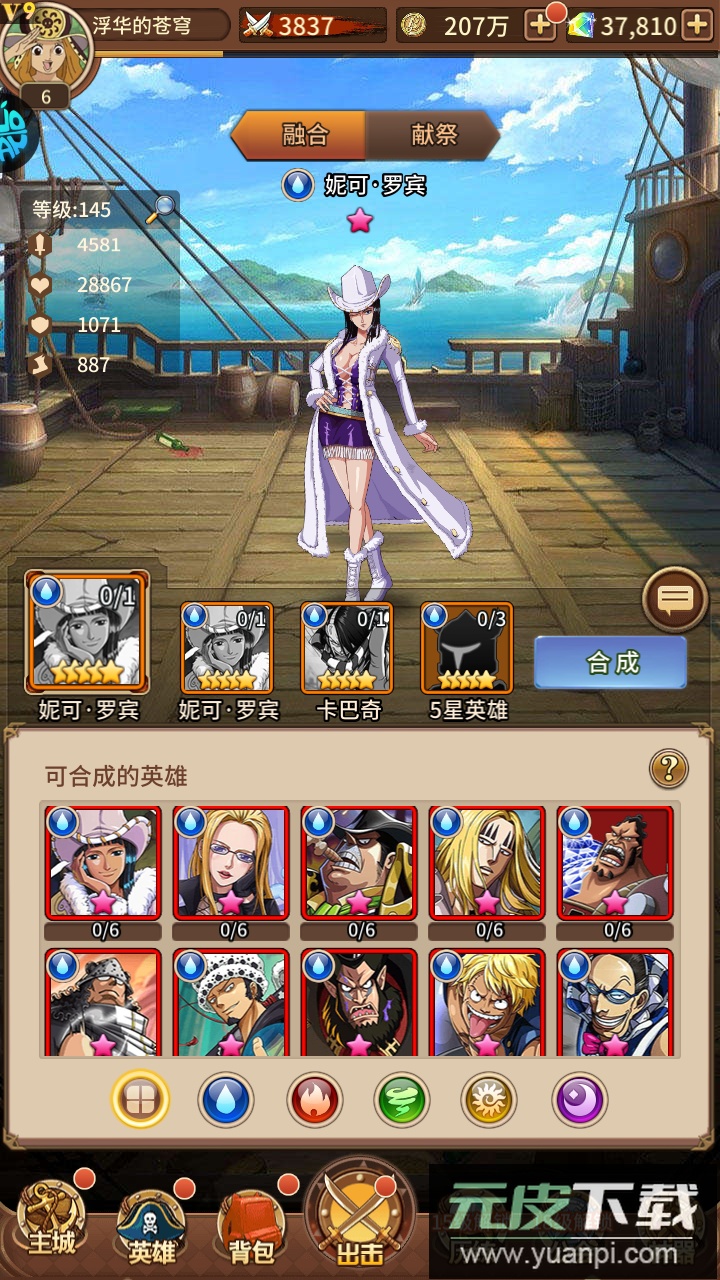Image resolution: width=720 pixels, height=1280 pixels.
Task: Select the 5星英雄 material slot
Action: pyautogui.click(x=467, y=648)
